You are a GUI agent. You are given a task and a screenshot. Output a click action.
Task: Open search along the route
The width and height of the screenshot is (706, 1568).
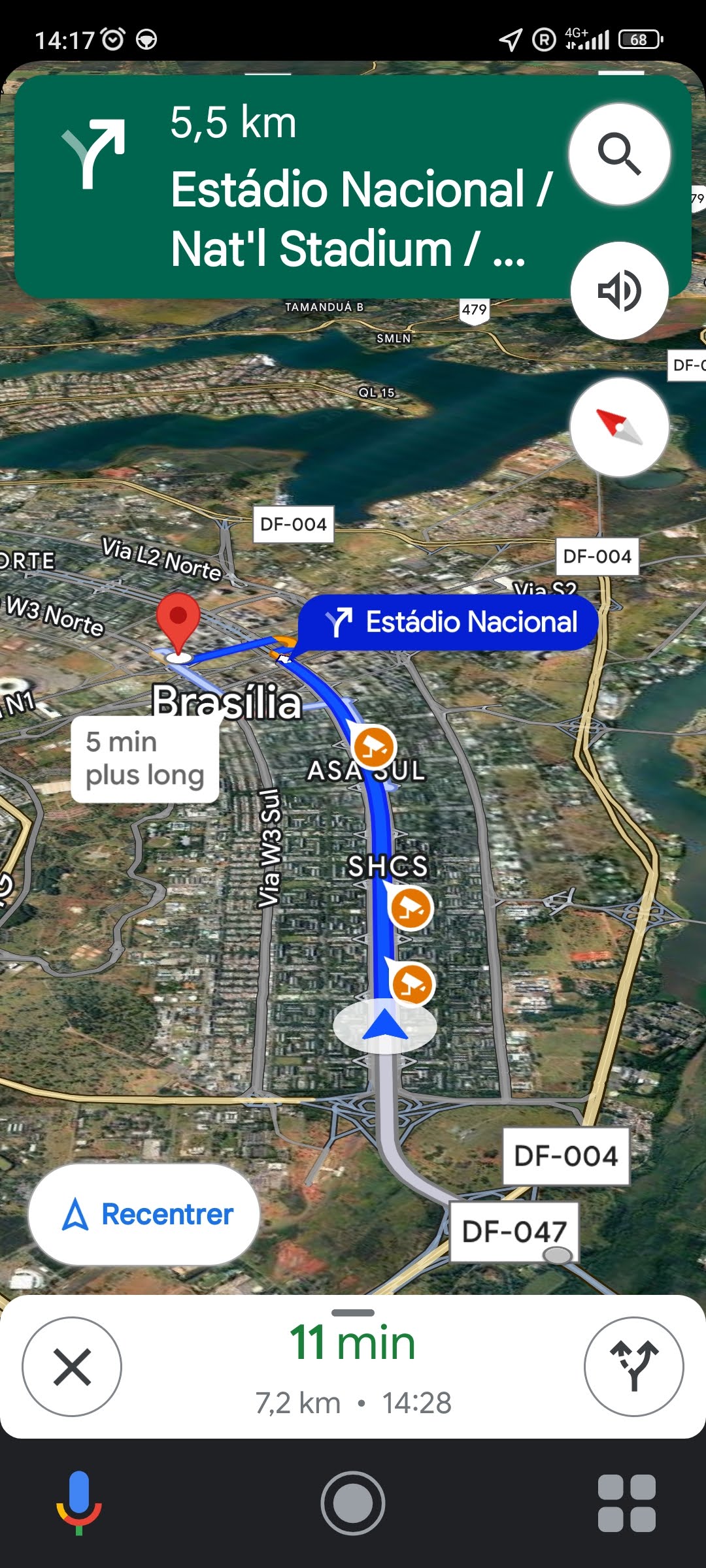click(x=619, y=154)
